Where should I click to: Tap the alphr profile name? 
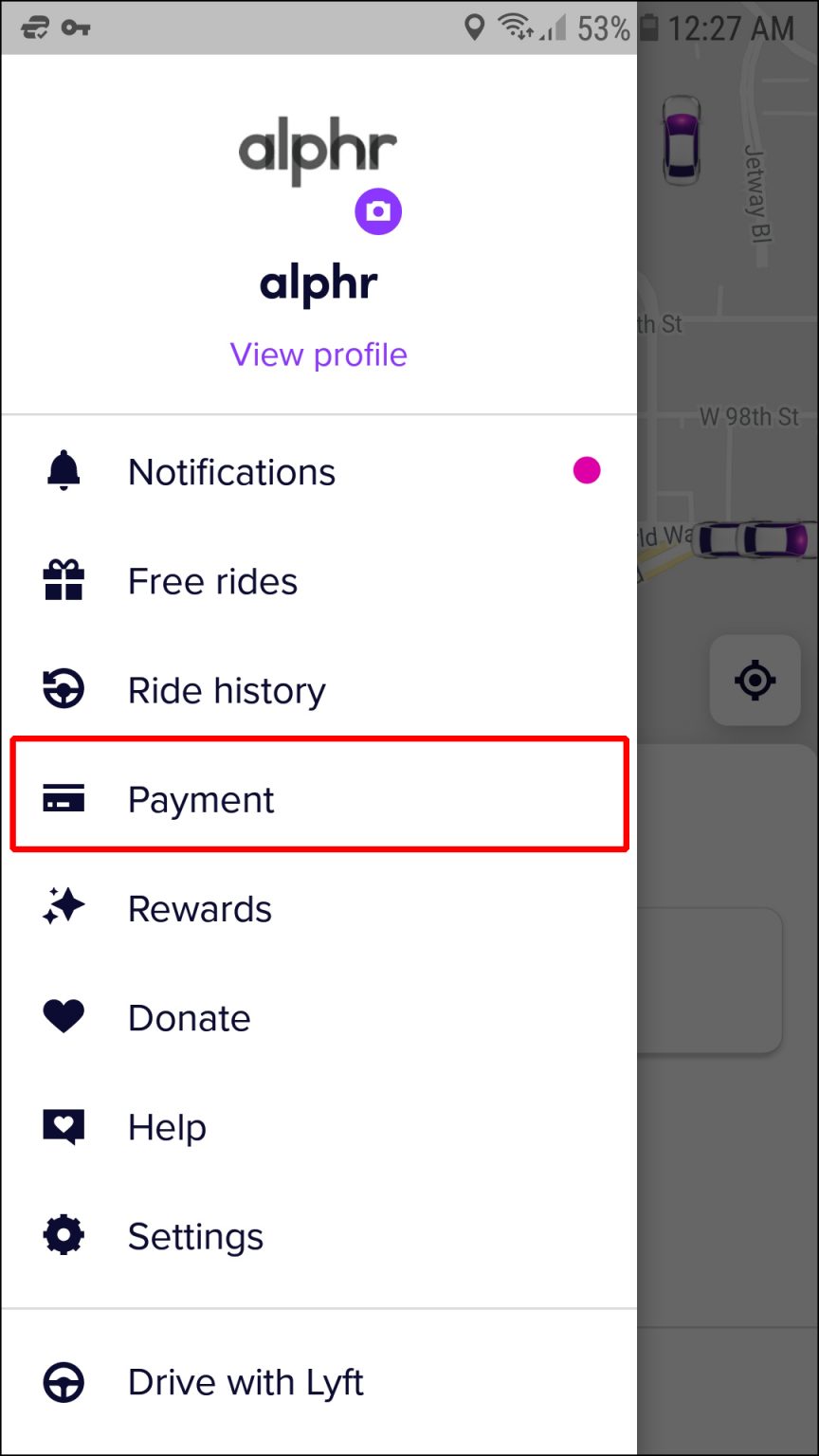(x=318, y=281)
